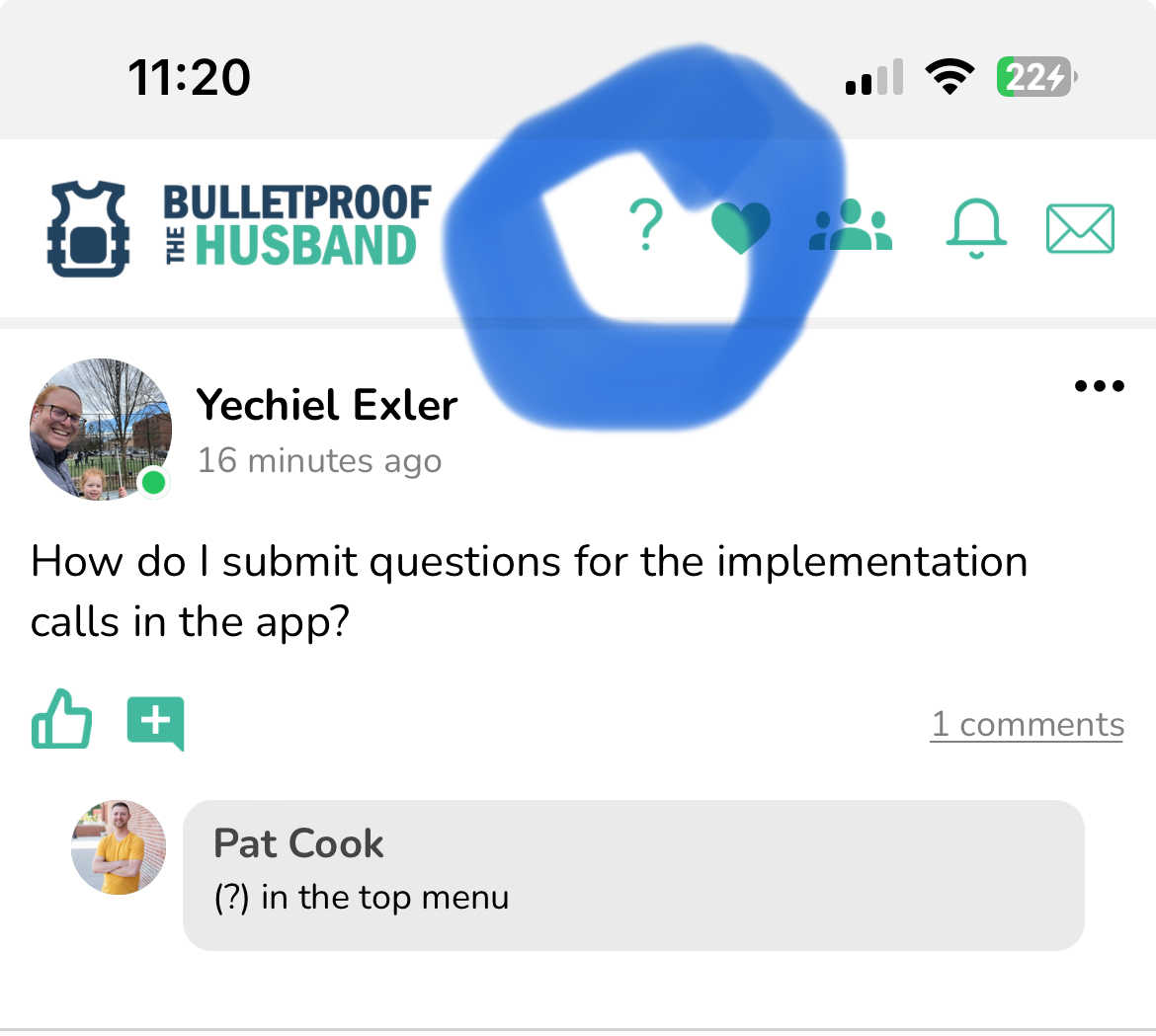
Task: Tap the heart icon in top menu
Action: click(741, 227)
